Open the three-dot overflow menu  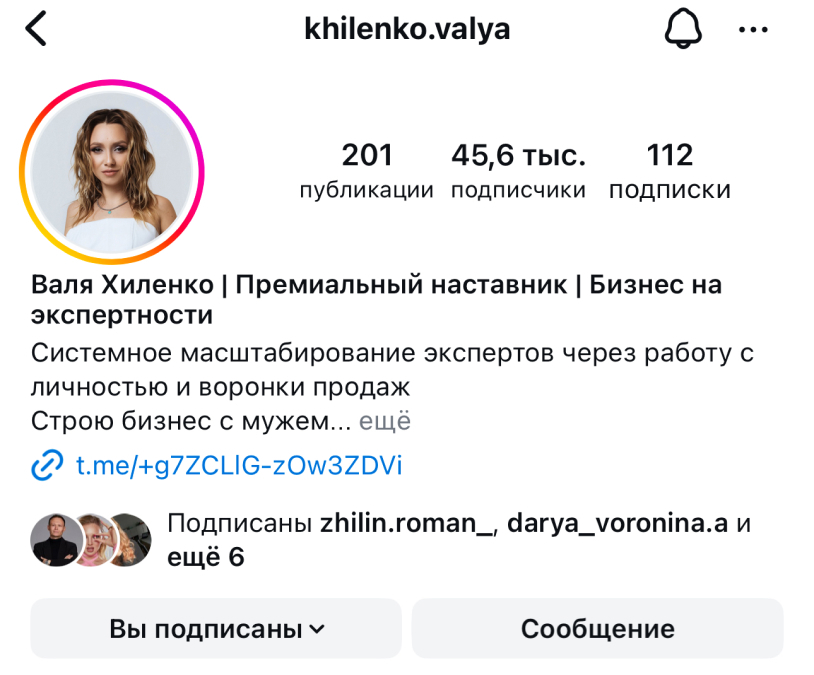coord(752,30)
